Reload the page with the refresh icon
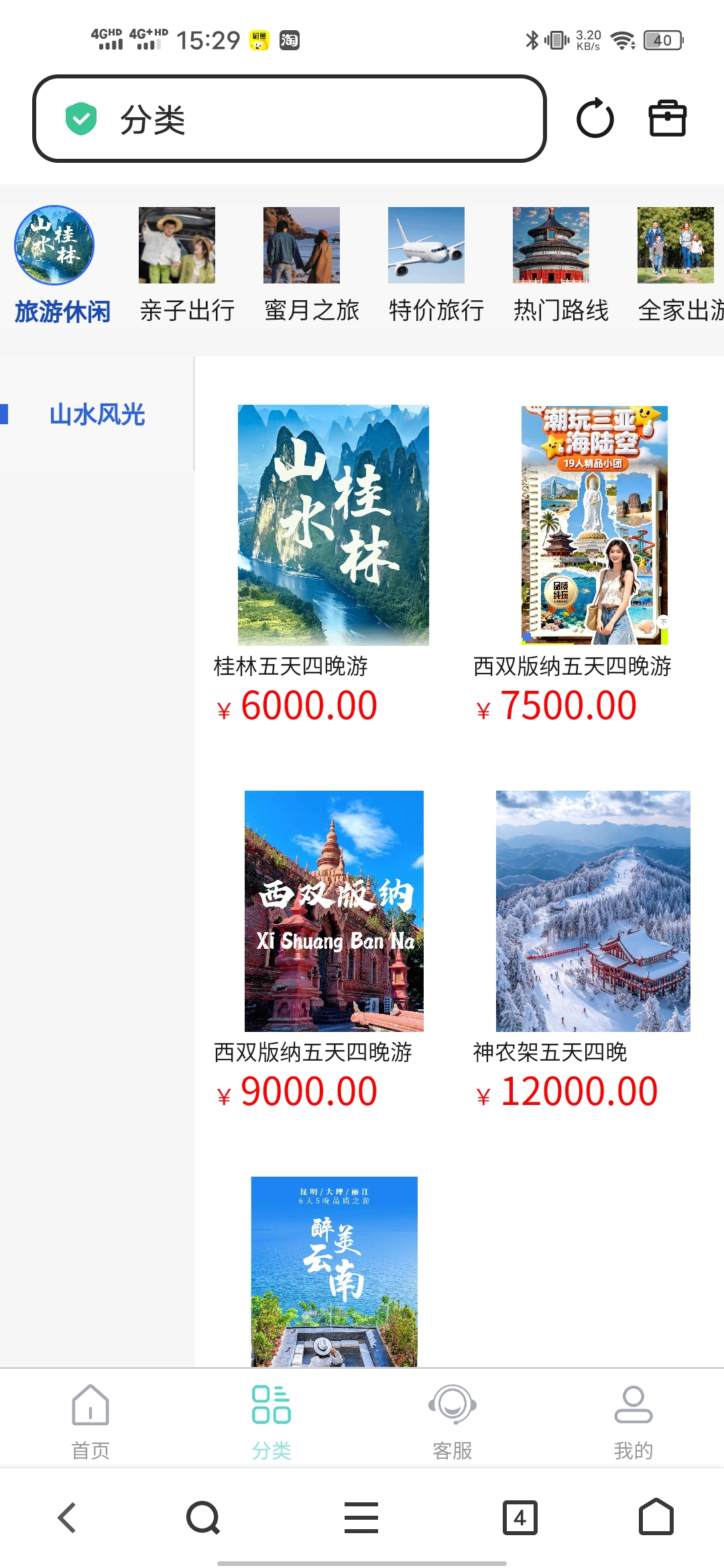Image resolution: width=724 pixels, height=1568 pixels. point(595,119)
